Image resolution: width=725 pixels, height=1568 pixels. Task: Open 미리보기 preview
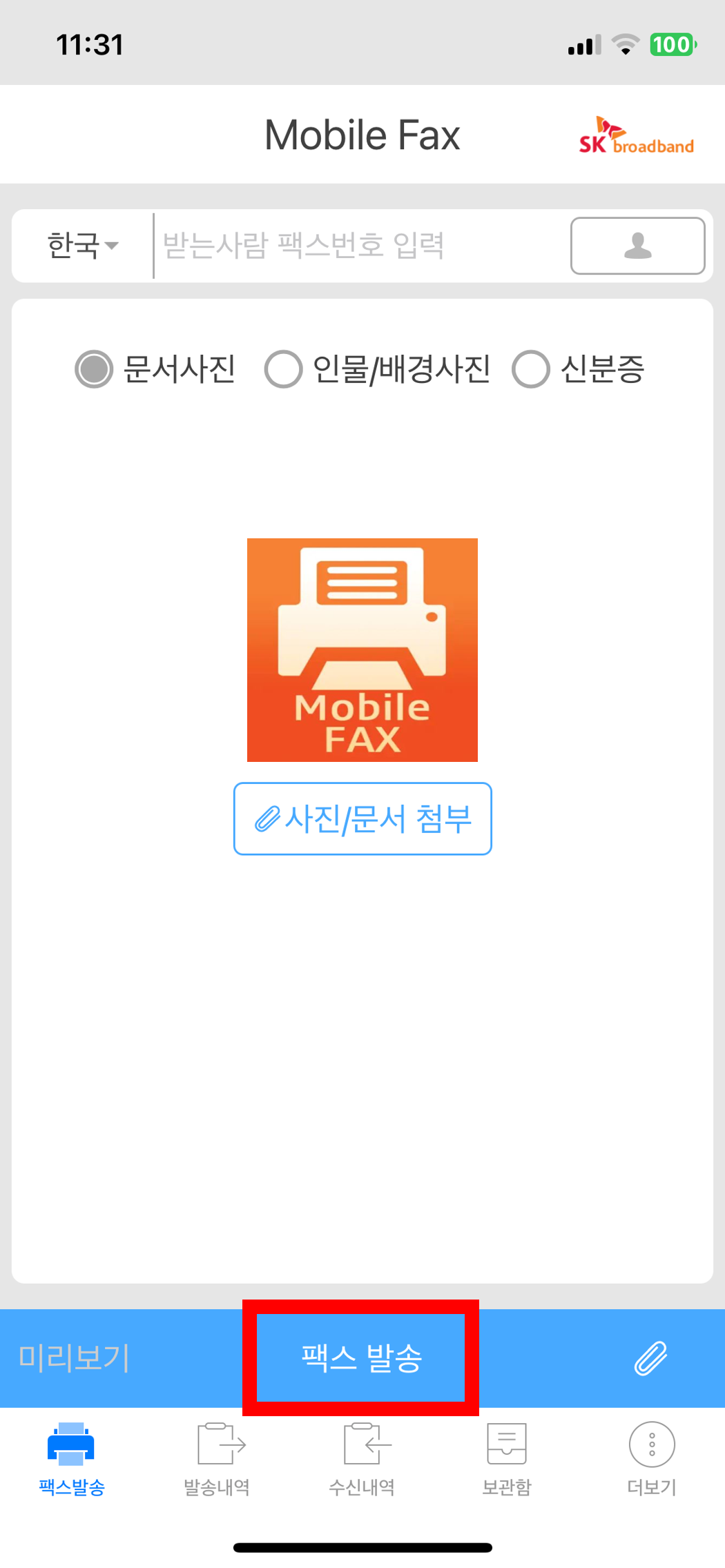(x=74, y=1358)
